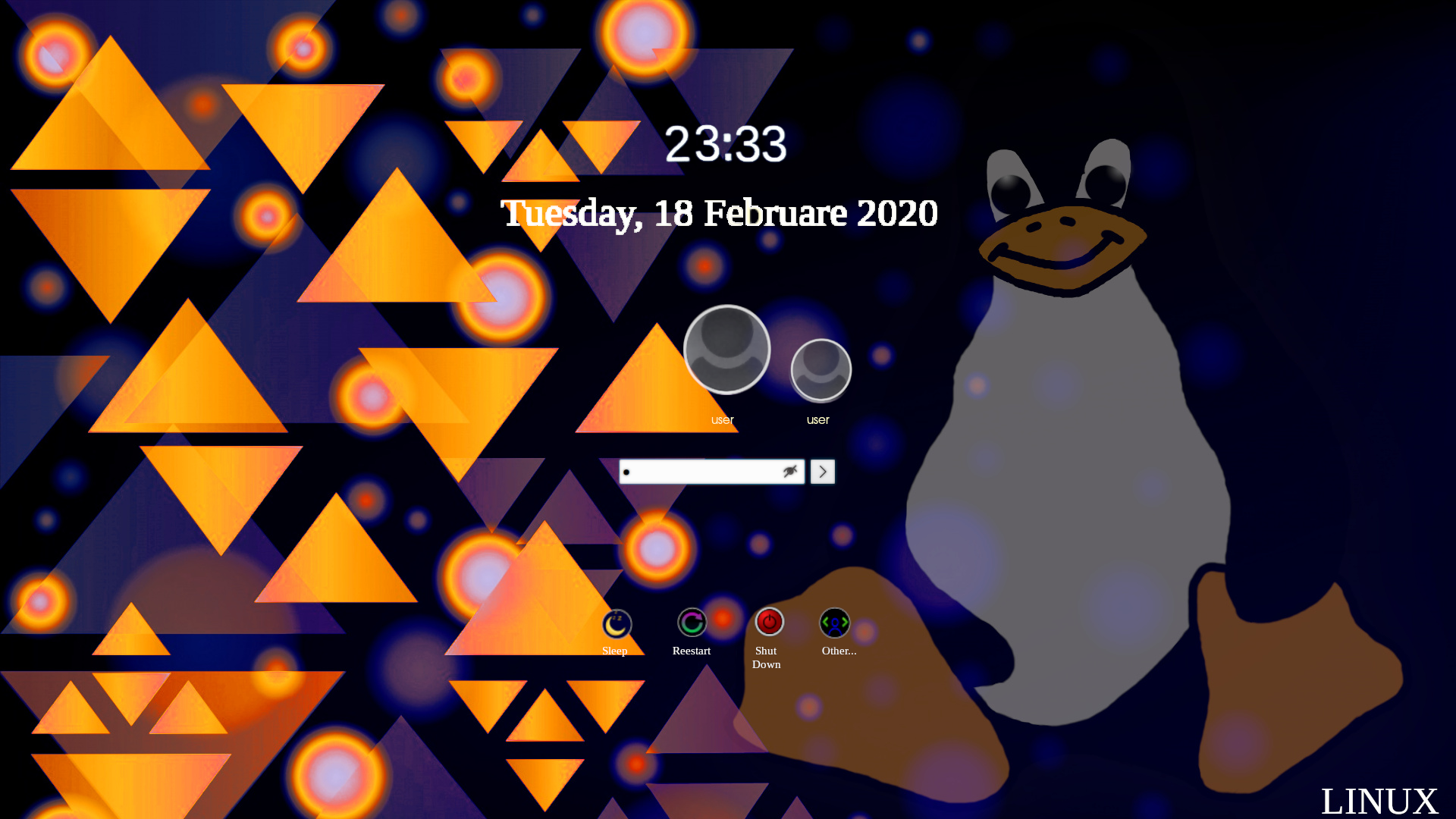The image size is (1456, 819).
Task: Select the Shut Down option
Action: coord(769,623)
